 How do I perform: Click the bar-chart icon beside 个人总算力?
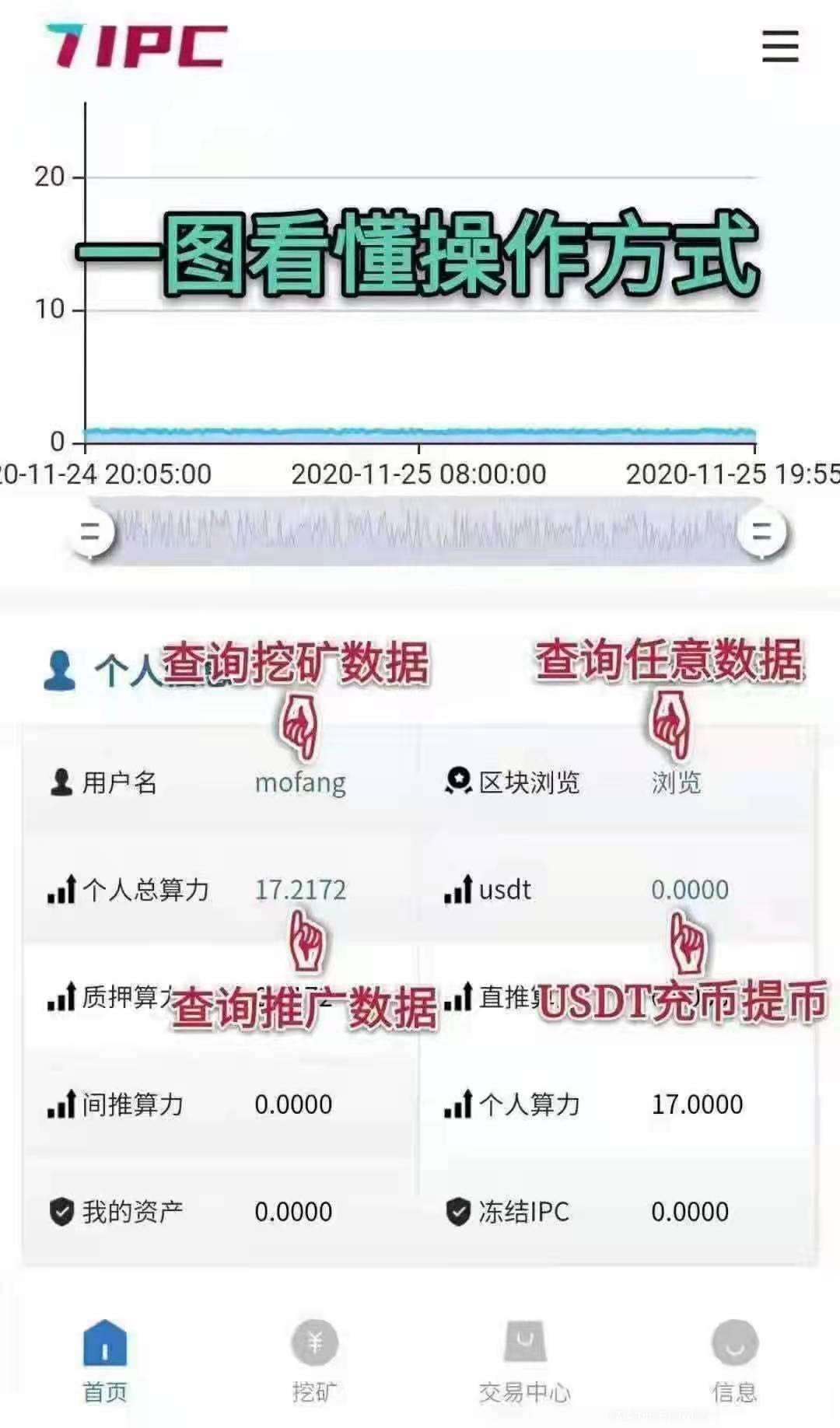(x=59, y=890)
